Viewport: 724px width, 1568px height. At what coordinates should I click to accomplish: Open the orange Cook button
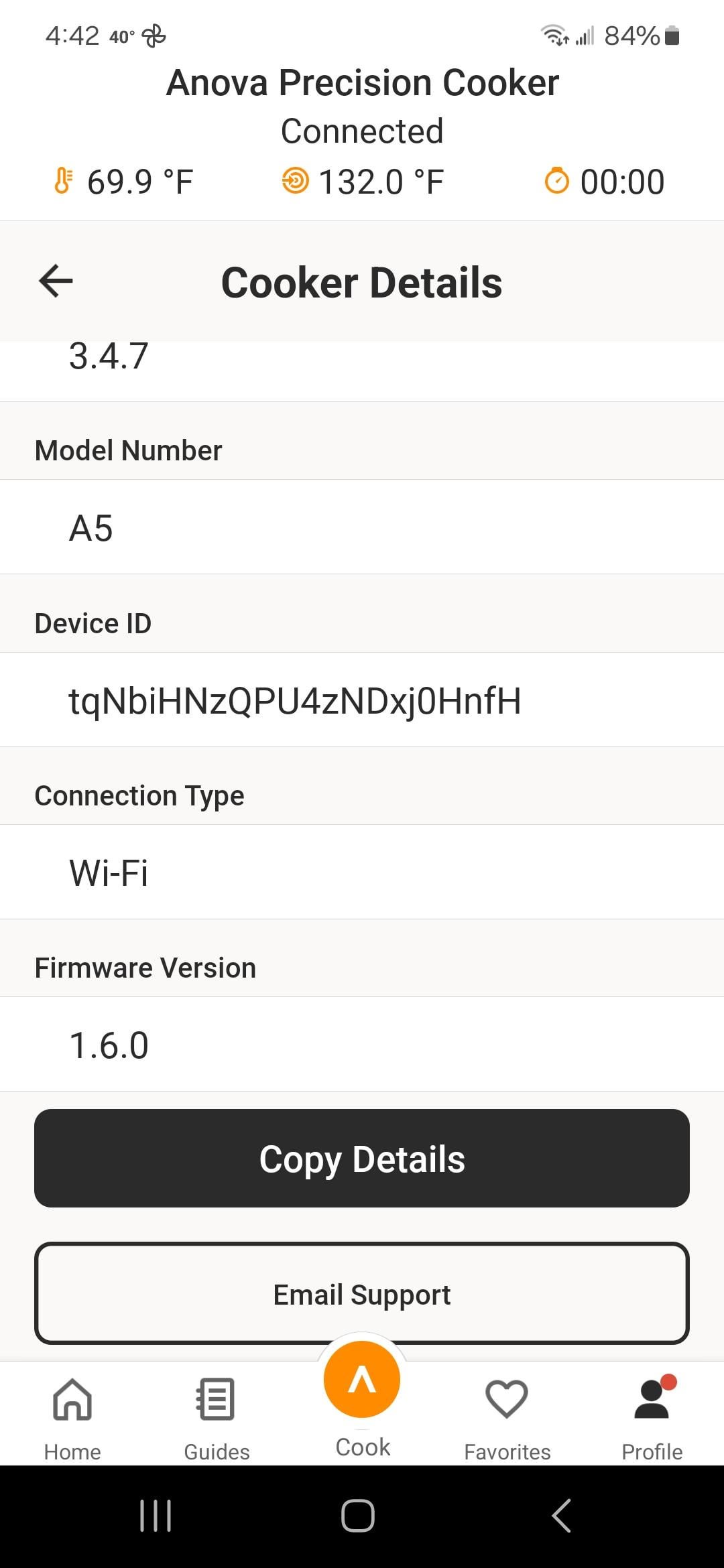[x=362, y=1379]
